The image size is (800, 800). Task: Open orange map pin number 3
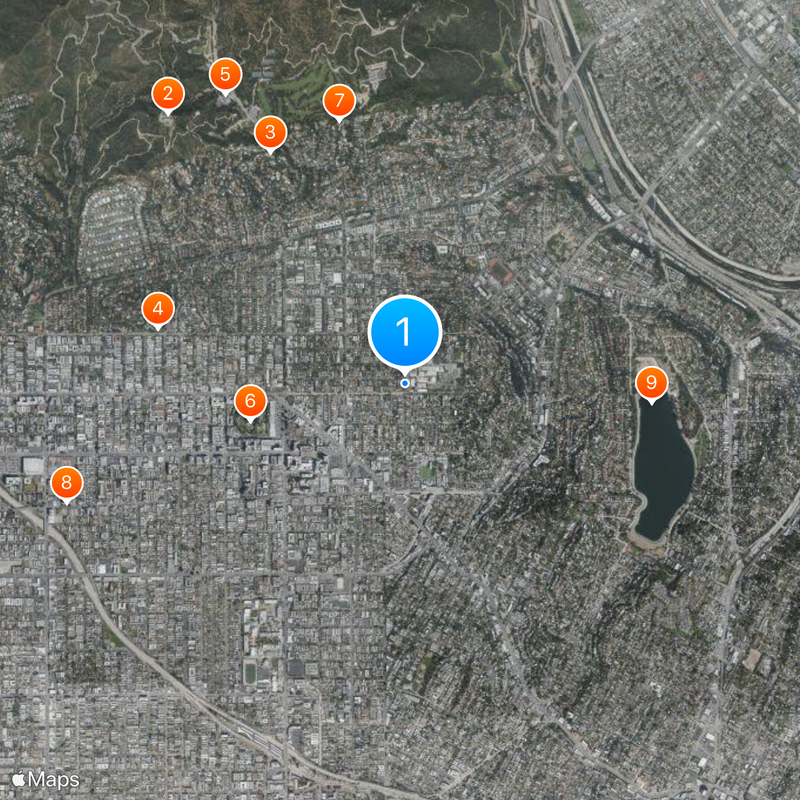click(269, 132)
